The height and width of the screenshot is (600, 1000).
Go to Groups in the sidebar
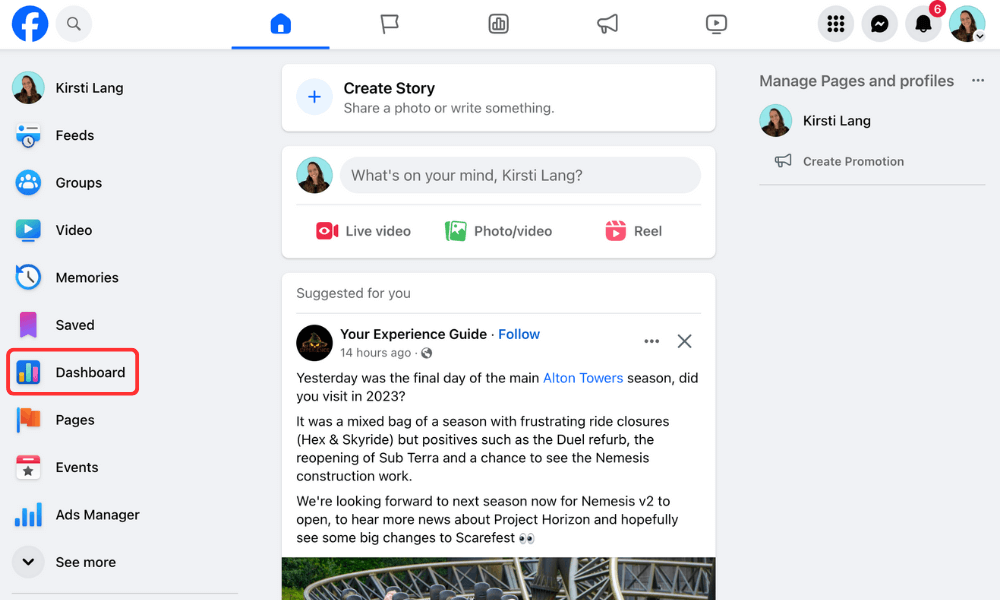pyautogui.click(x=78, y=183)
